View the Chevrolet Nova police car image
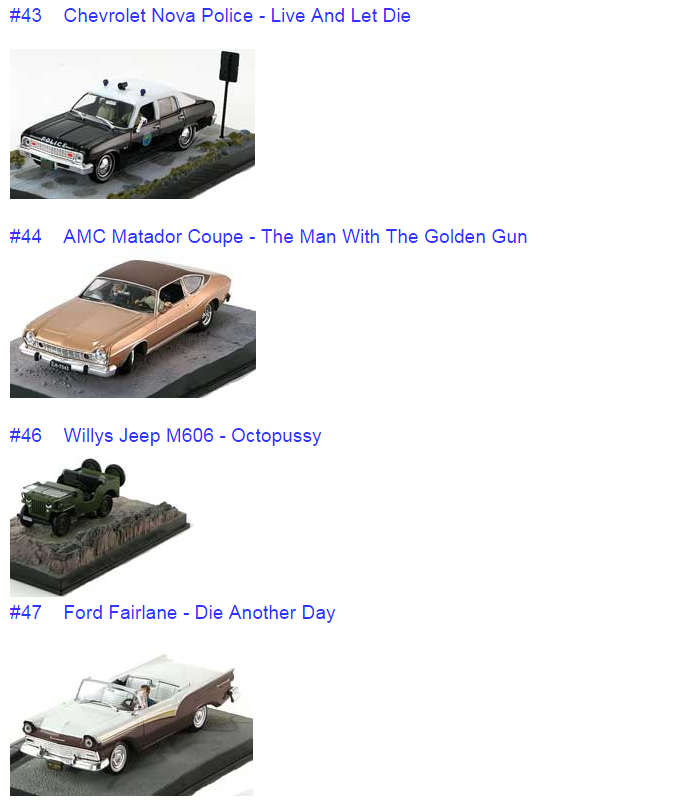The width and height of the screenshot is (677, 805). pos(132,124)
